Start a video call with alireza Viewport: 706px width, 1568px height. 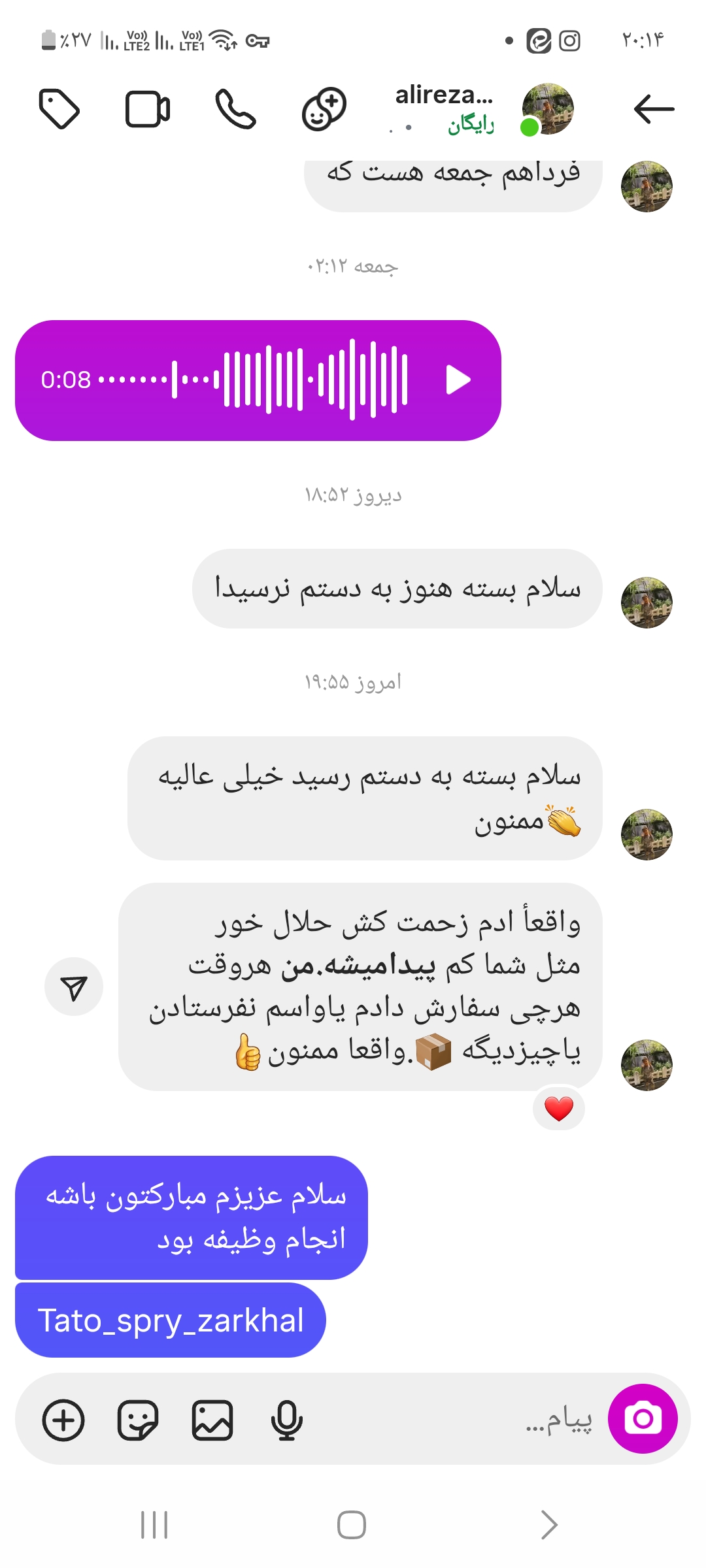[148, 108]
